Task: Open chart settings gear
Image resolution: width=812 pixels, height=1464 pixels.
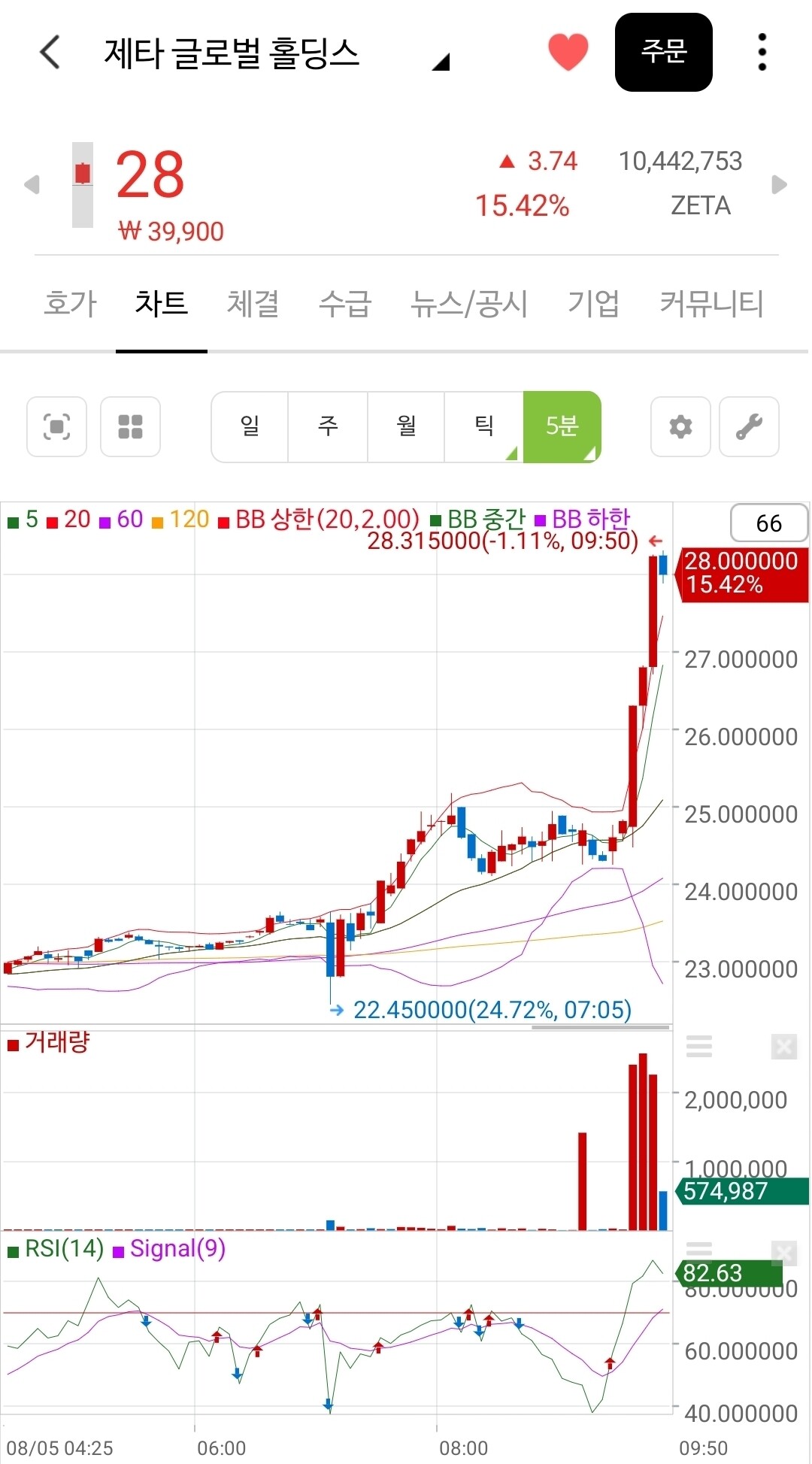Action: pos(680,426)
